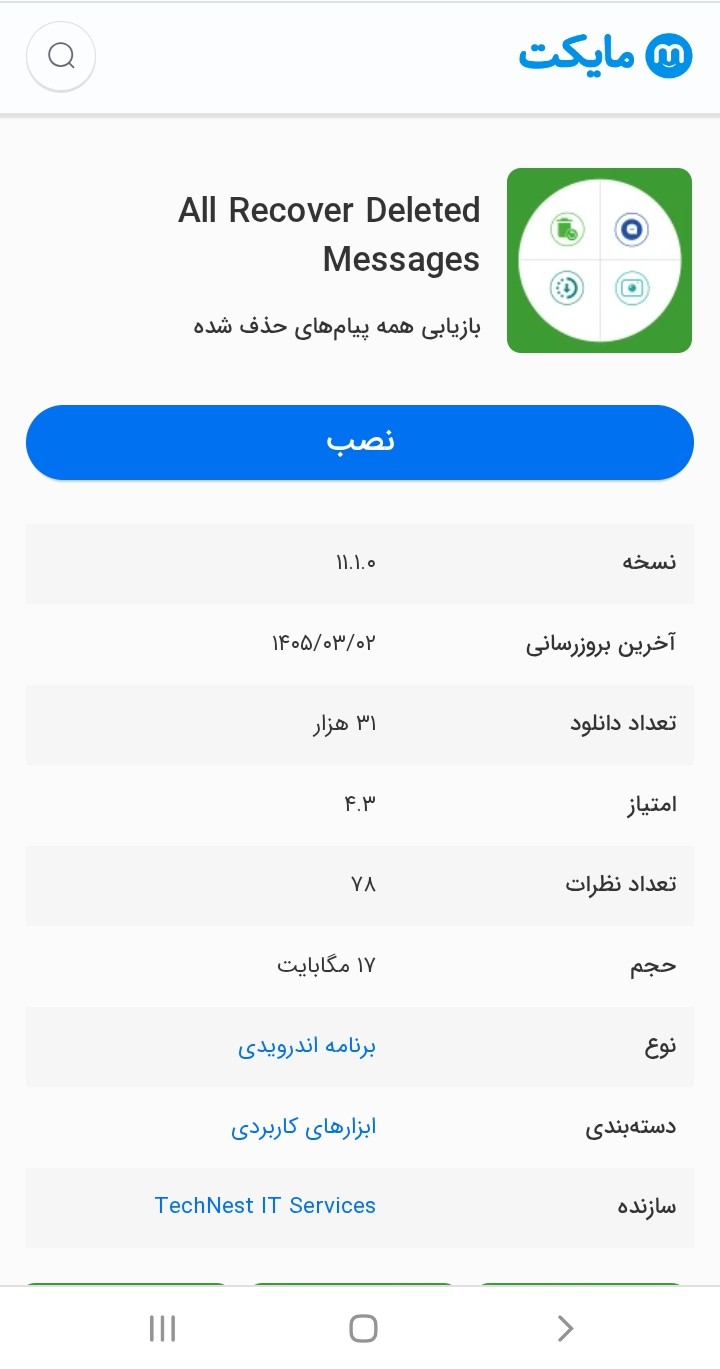Image resolution: width=720 pixels, height=1369 pixels.
Task: Go to the مایکت home logo
Action: coord(605,56)
